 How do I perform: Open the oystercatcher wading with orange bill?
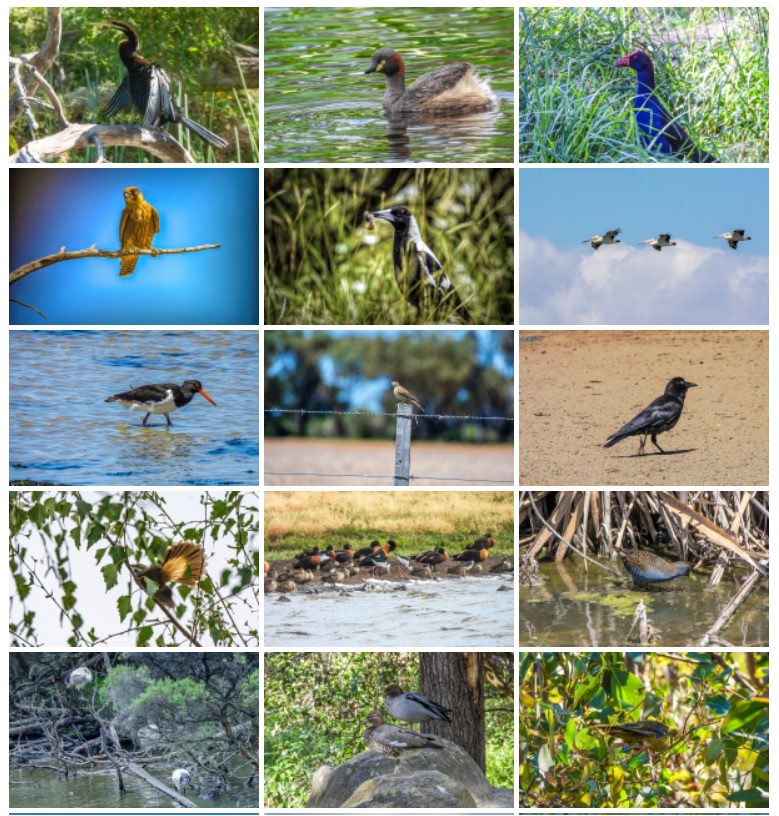tap(134, 408)
